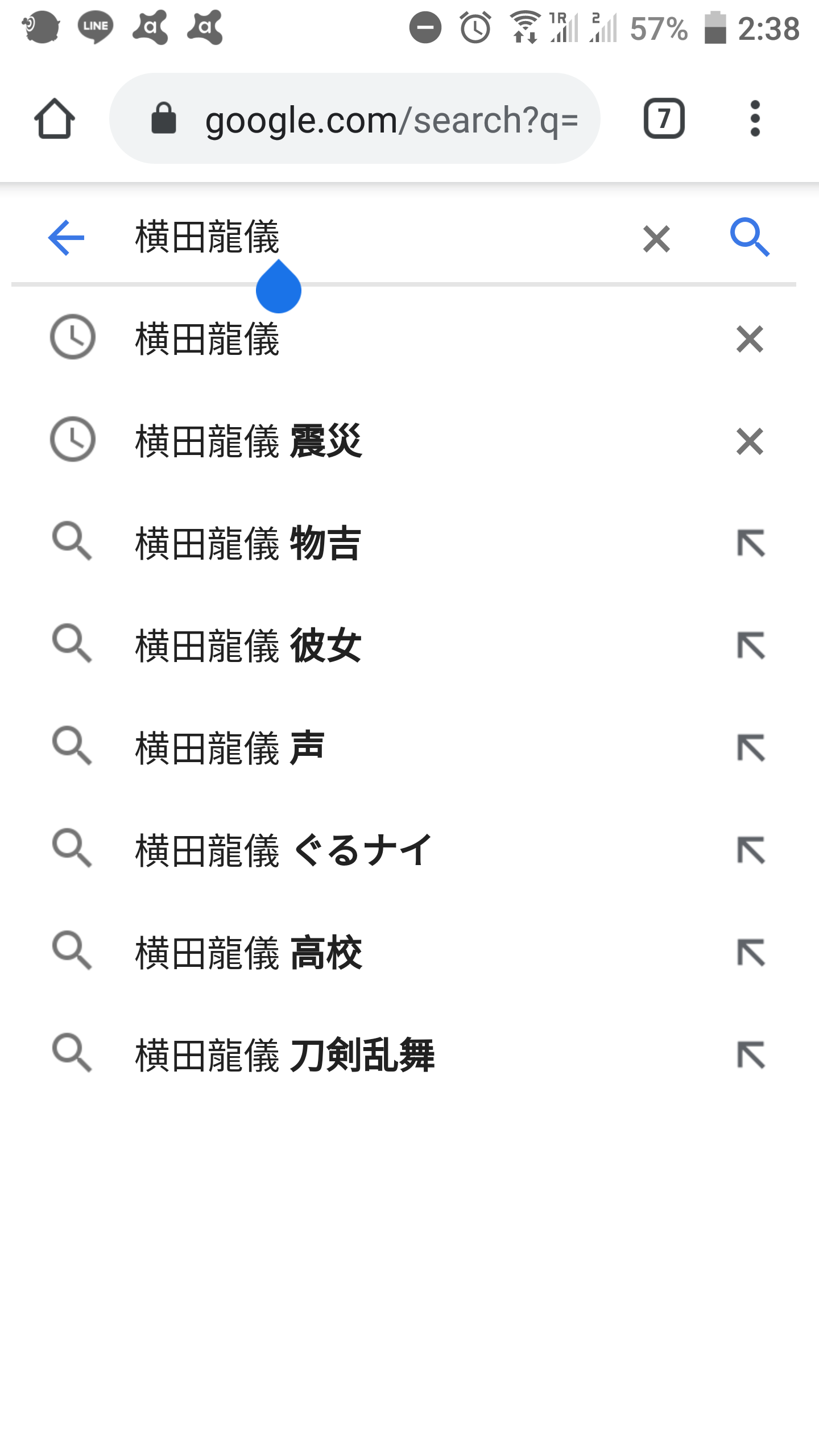The width and height of the screenshot is (819, 1456).
Task: Choose the suggestion 横田龍儀 声
Action: coord(230,748)
